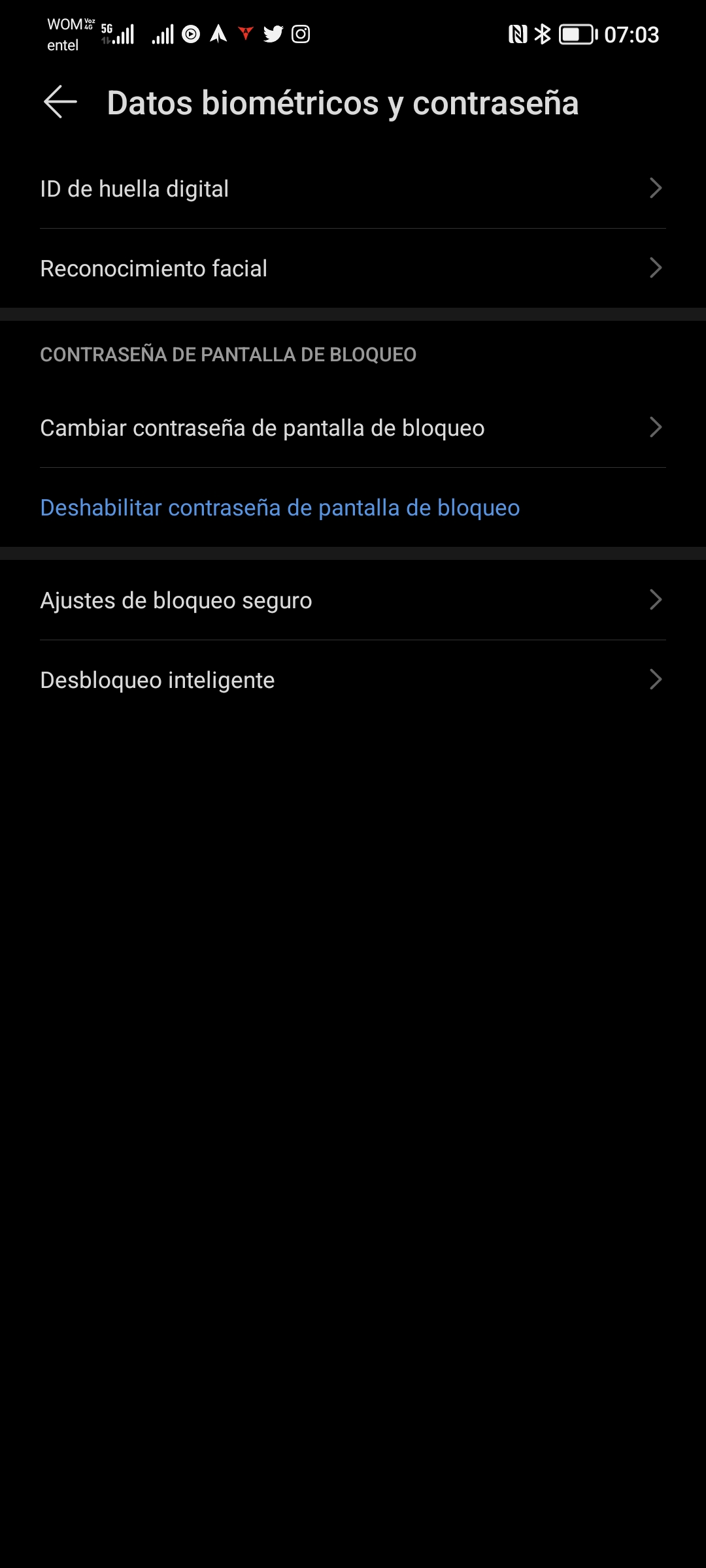Go back using the arrow icon
706x1568 pixels.
click(x=60, y=103)
